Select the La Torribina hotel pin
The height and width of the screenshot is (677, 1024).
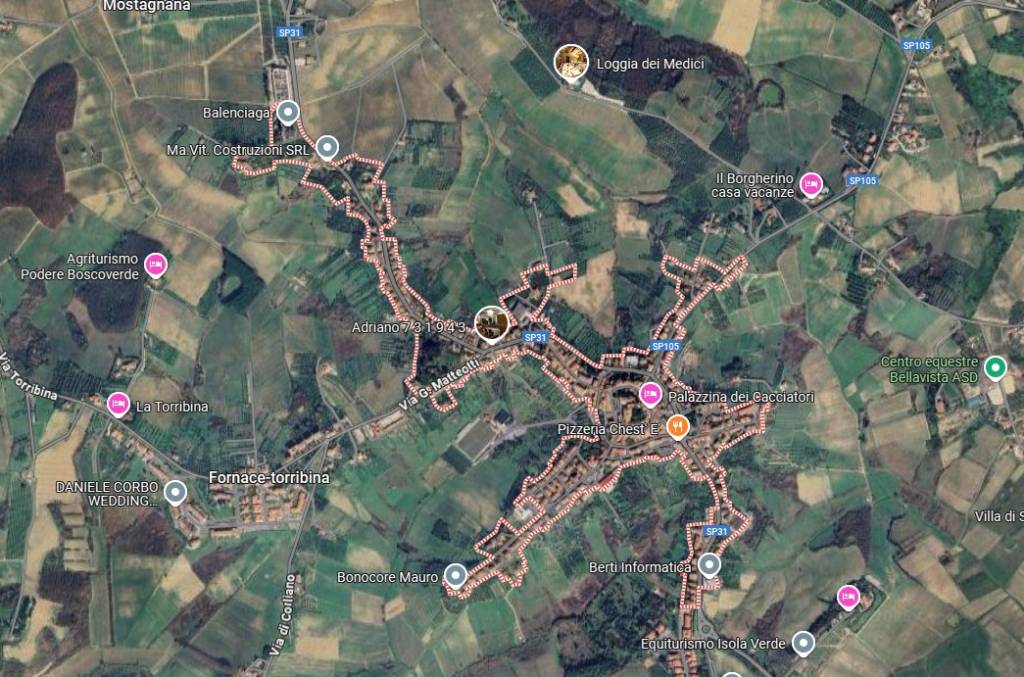(x=118, y=404)
